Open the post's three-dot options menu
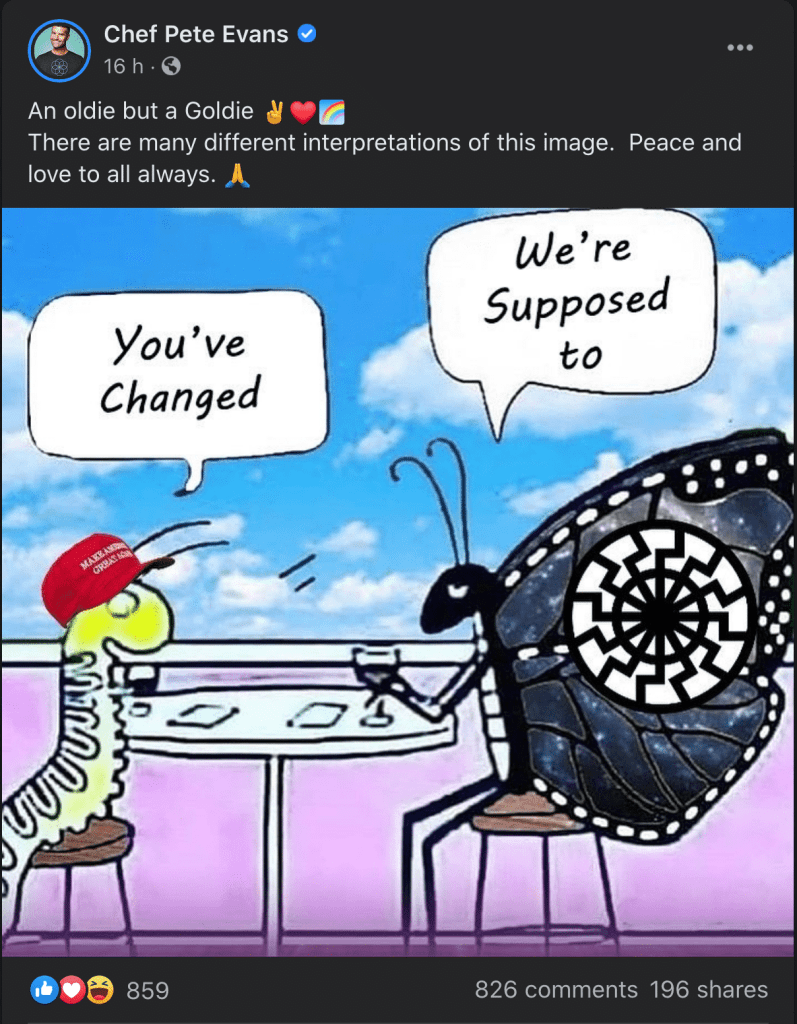This screenshot has height=1024, width=797. 740,48
